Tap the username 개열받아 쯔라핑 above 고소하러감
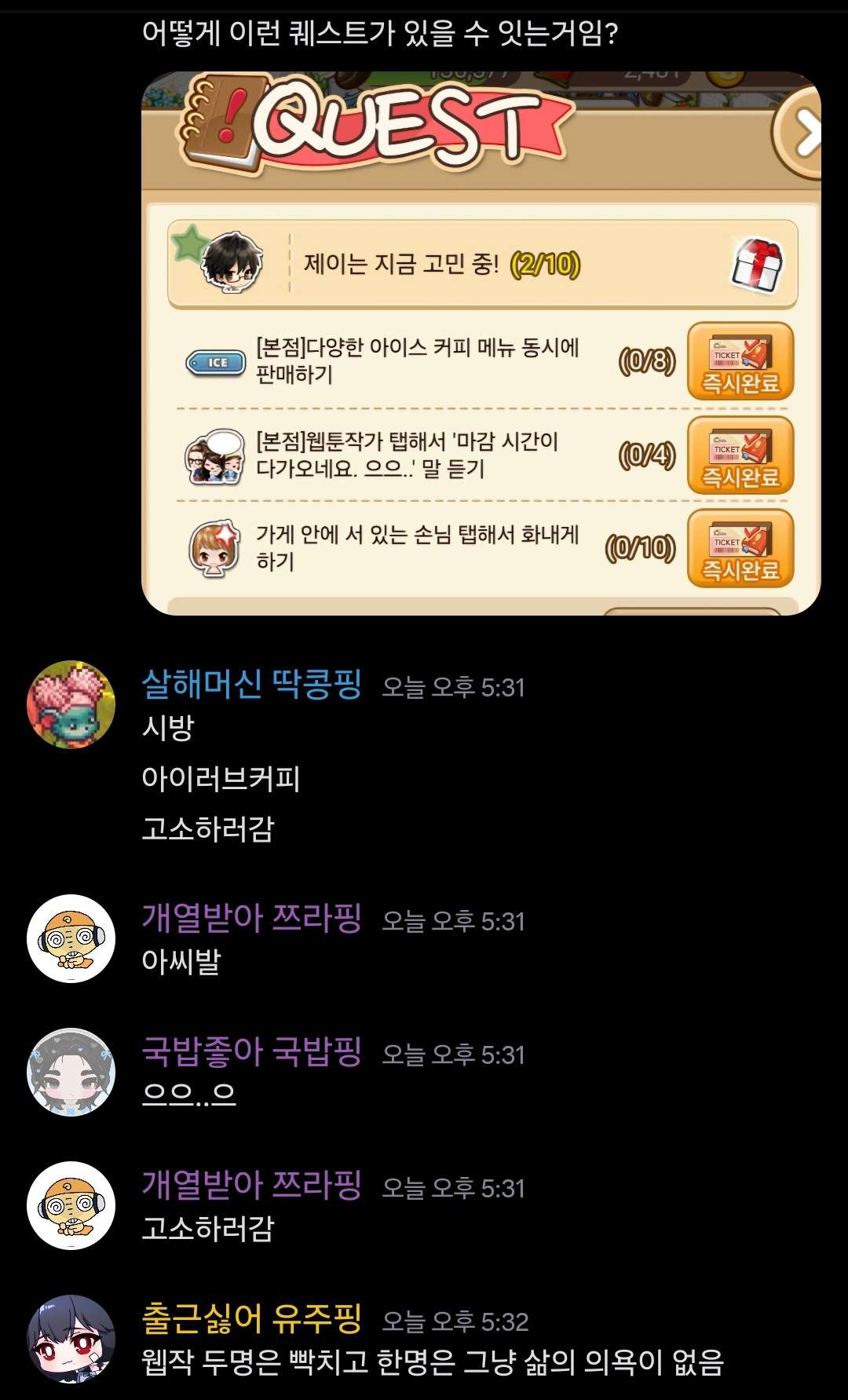848x1400 pixels. pyautogui.click(x=251, y=1186)
